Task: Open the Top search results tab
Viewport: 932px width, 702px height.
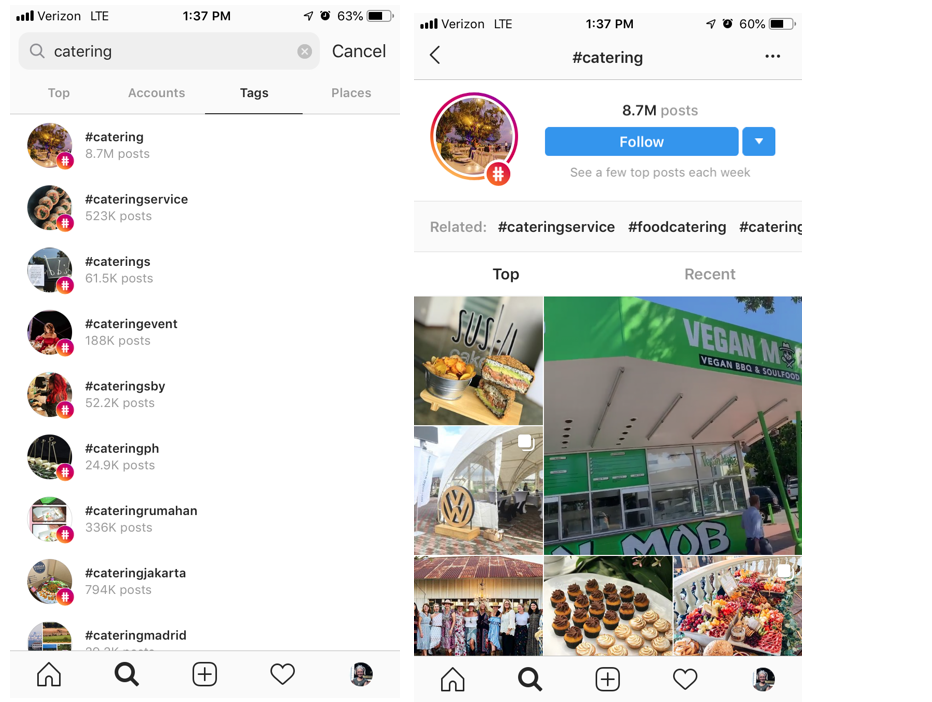Action: pos(59,93)
